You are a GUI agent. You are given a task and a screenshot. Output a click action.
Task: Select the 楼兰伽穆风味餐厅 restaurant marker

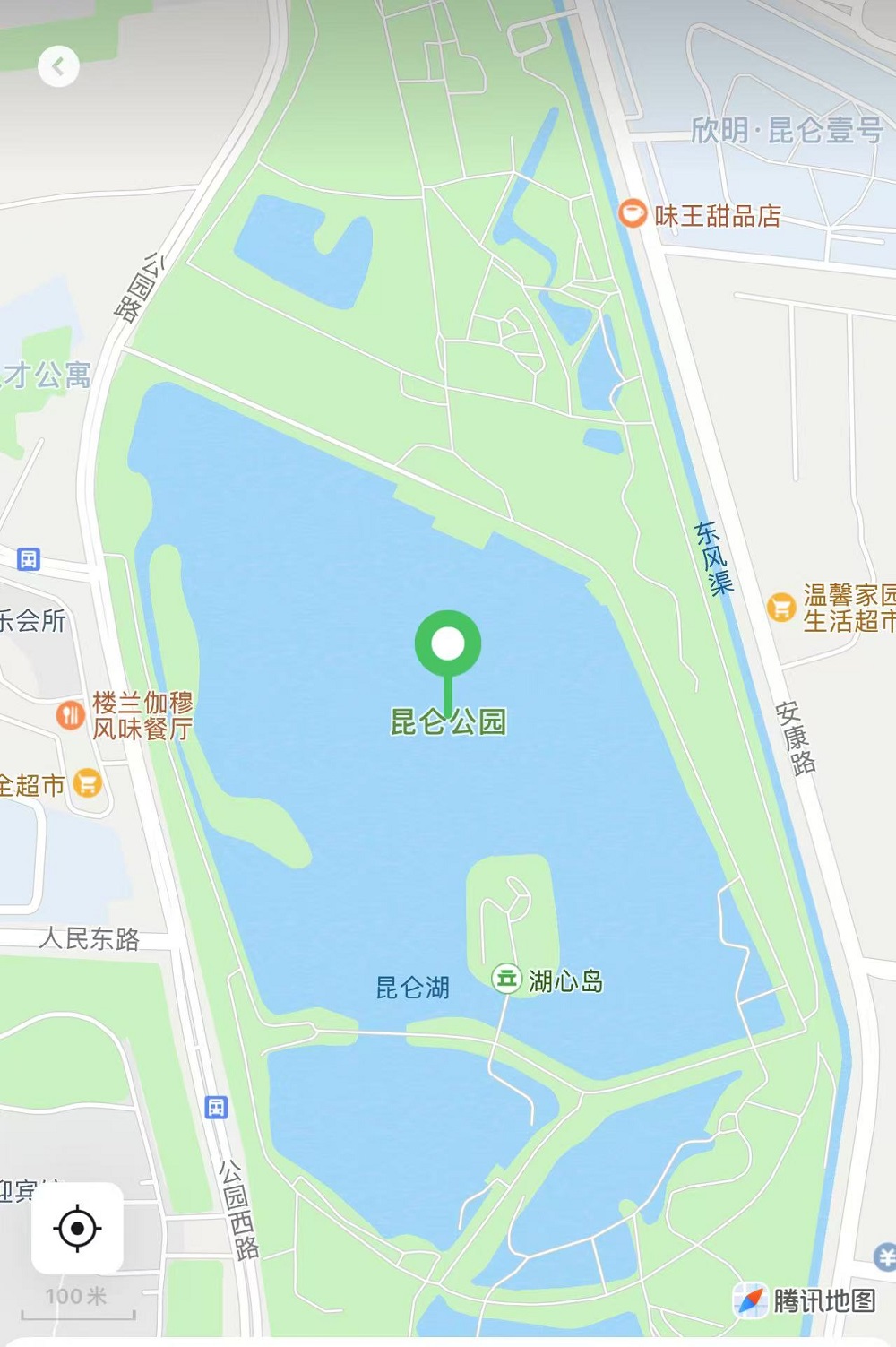[x=71, y=715]
